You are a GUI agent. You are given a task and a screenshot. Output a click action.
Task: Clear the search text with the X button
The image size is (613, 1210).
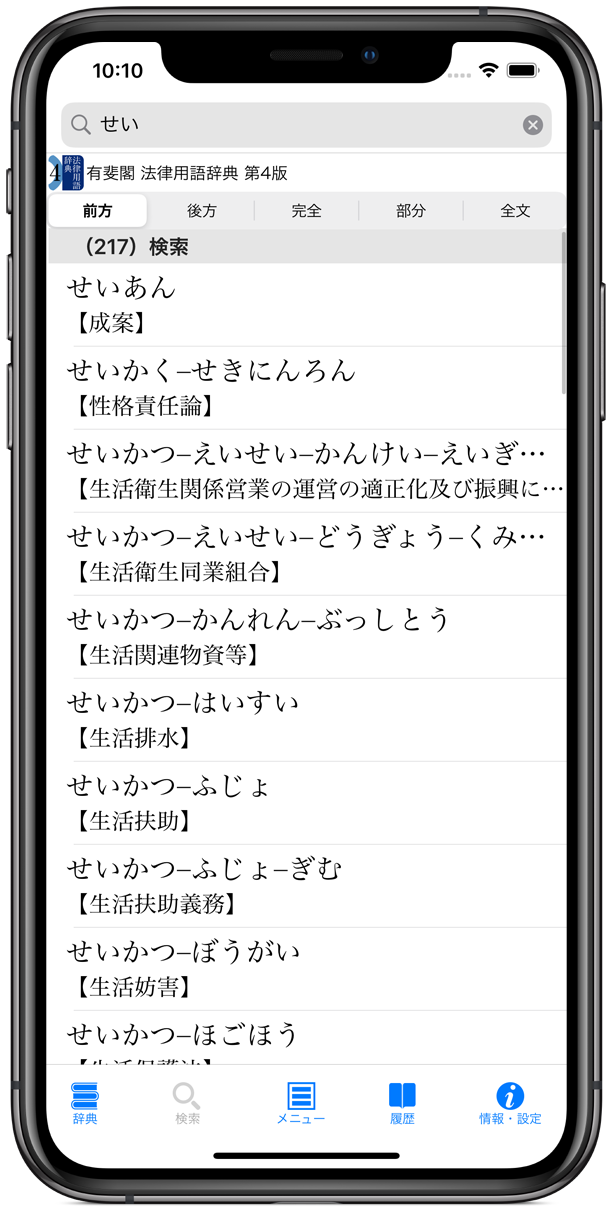point(533,125)
